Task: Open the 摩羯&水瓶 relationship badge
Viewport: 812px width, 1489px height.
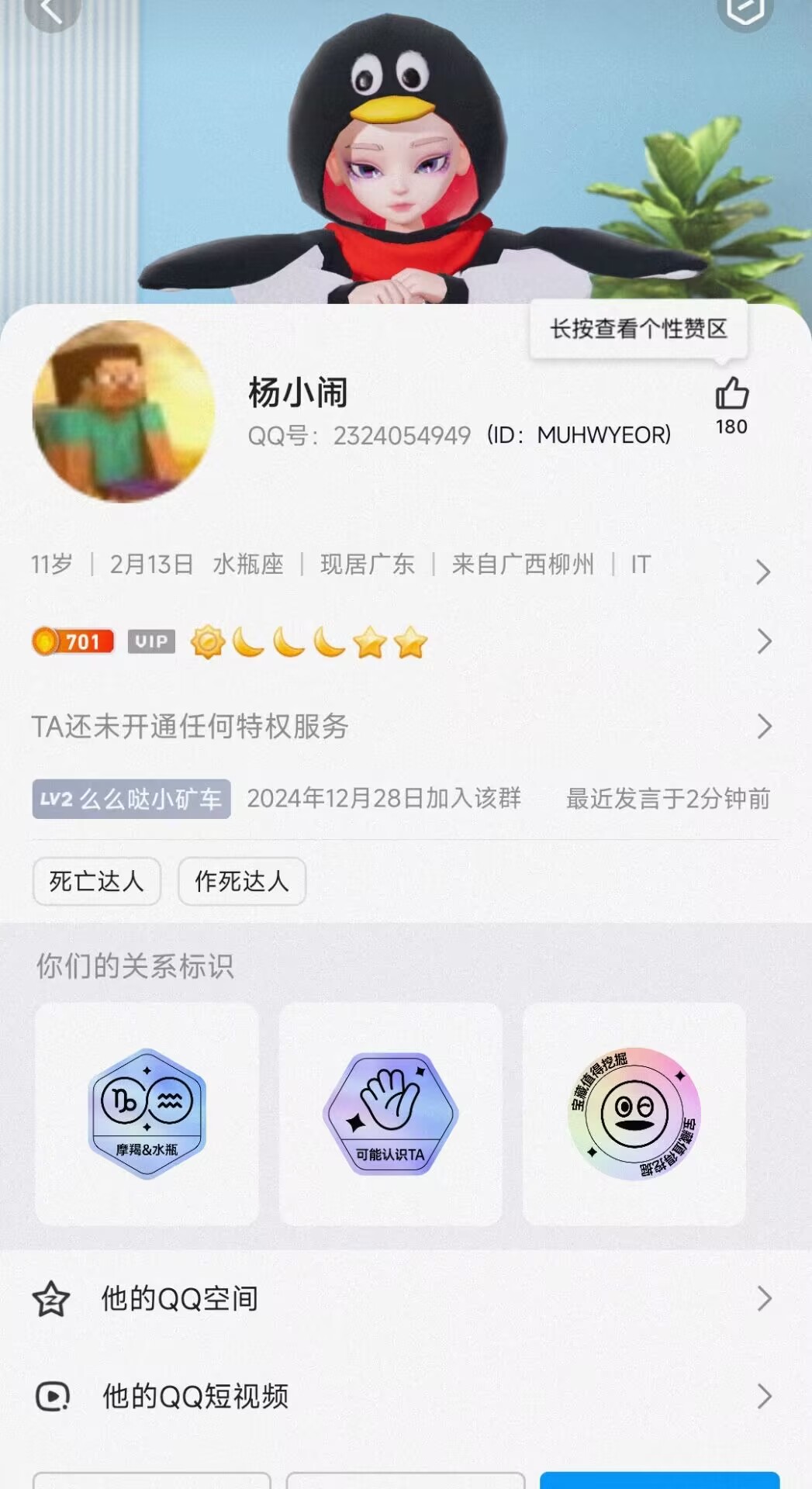Action: (147, 1114)
